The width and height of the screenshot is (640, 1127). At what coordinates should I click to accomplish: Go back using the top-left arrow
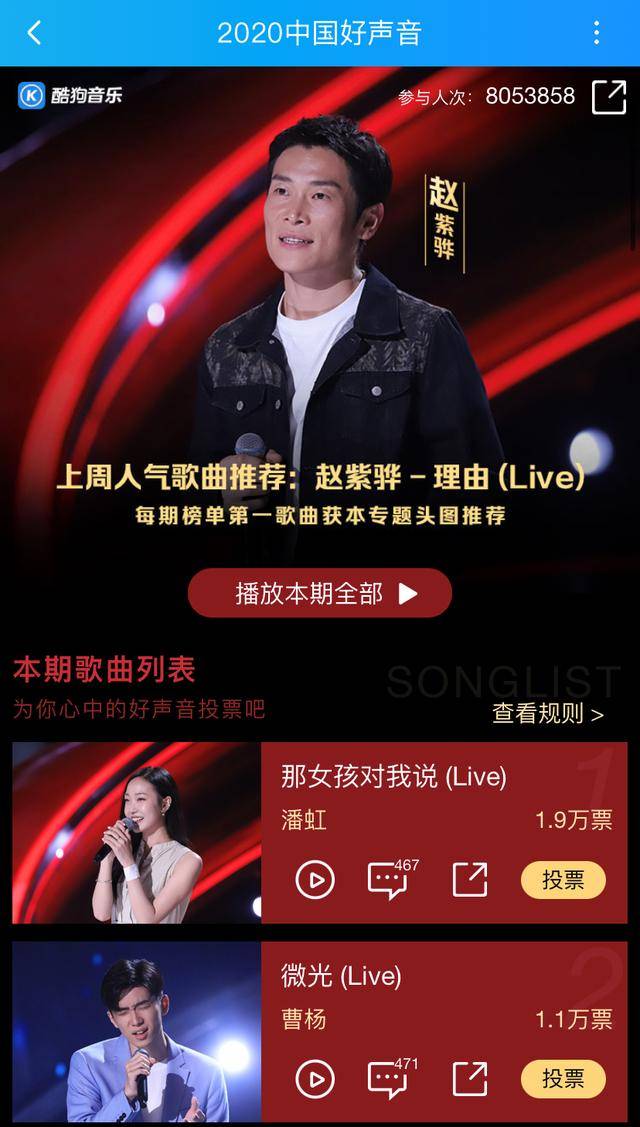point(33,32)
